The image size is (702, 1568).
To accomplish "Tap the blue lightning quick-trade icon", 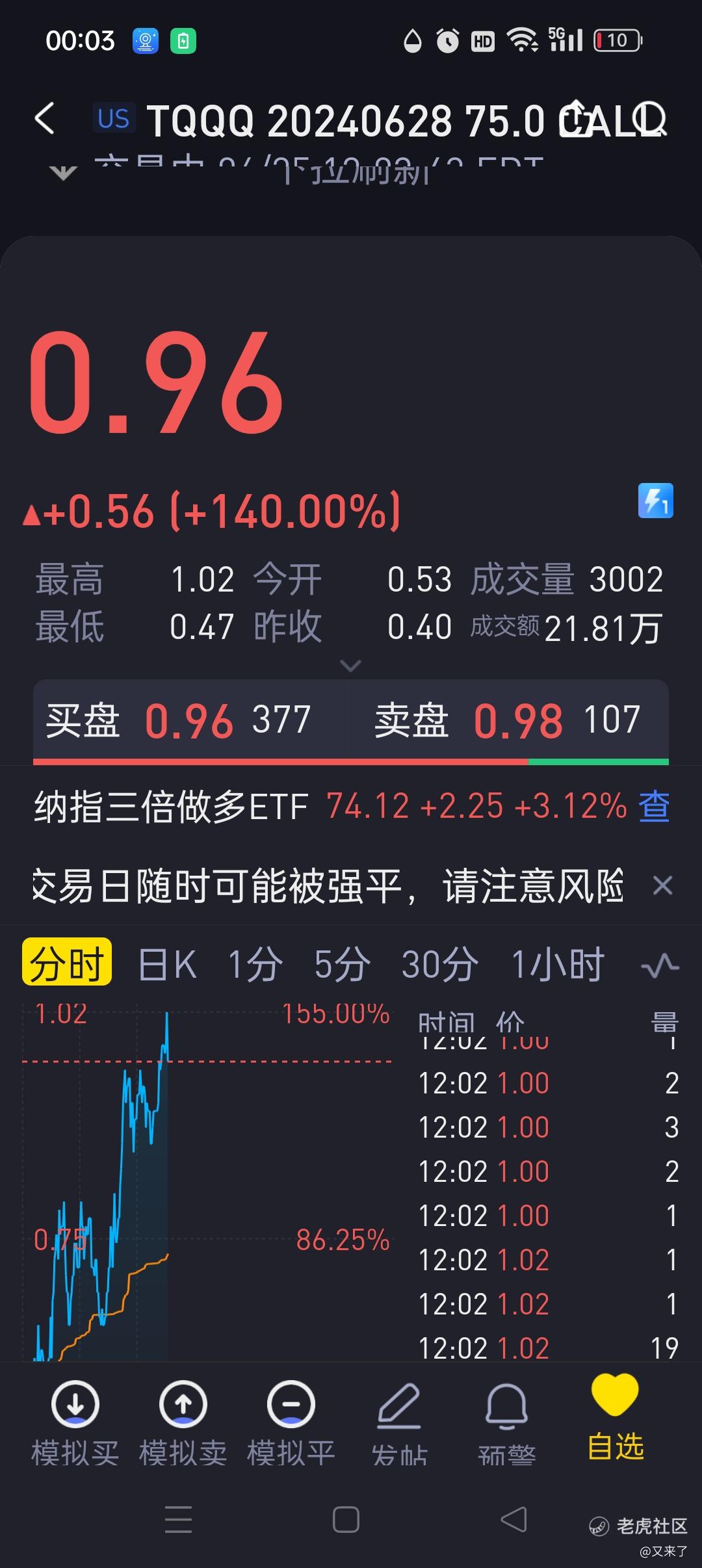I will tap(655, 501).
